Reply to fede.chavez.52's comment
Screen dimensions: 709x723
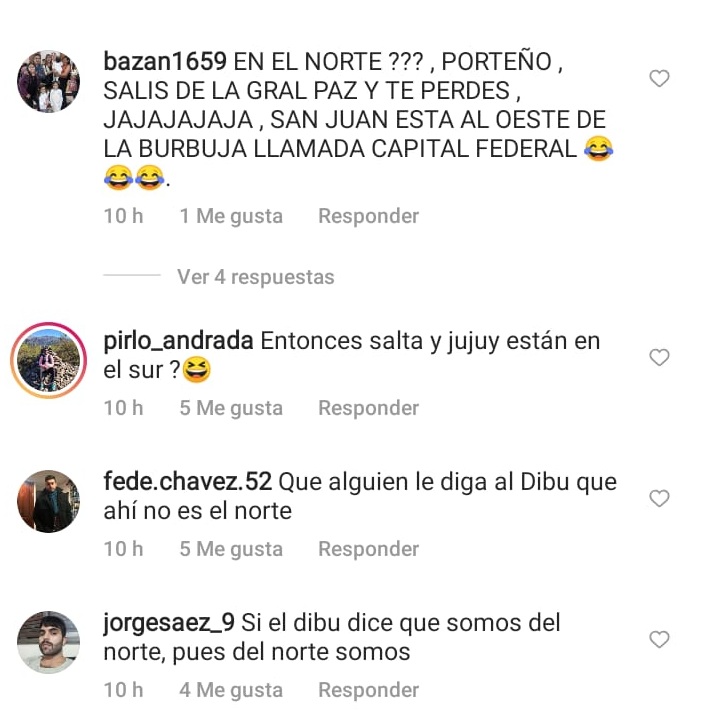[368, 549]
